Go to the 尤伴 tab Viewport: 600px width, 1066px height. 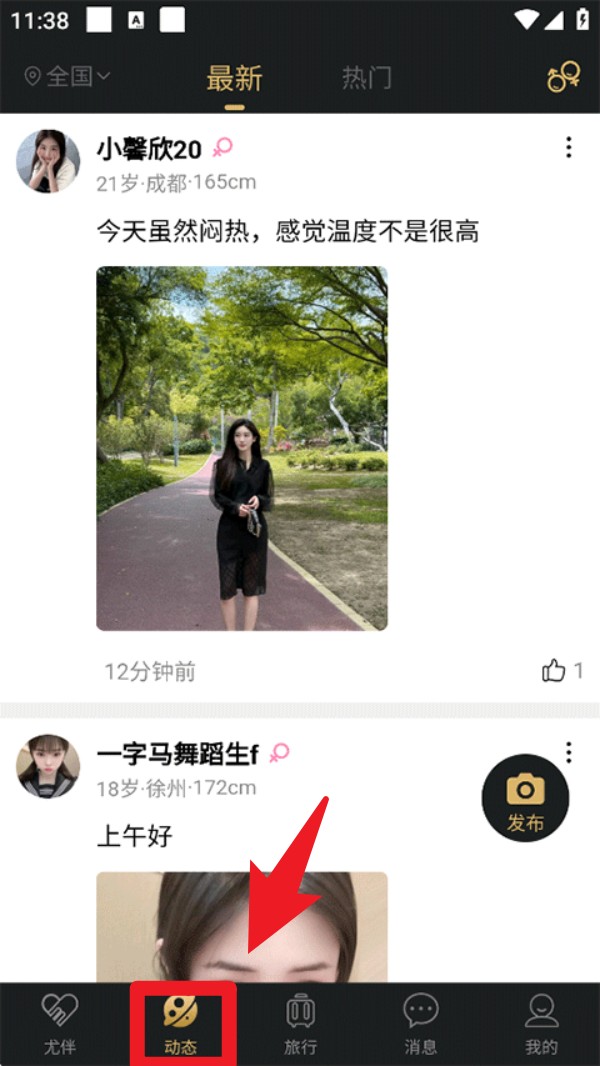[x=60, y=1024]
